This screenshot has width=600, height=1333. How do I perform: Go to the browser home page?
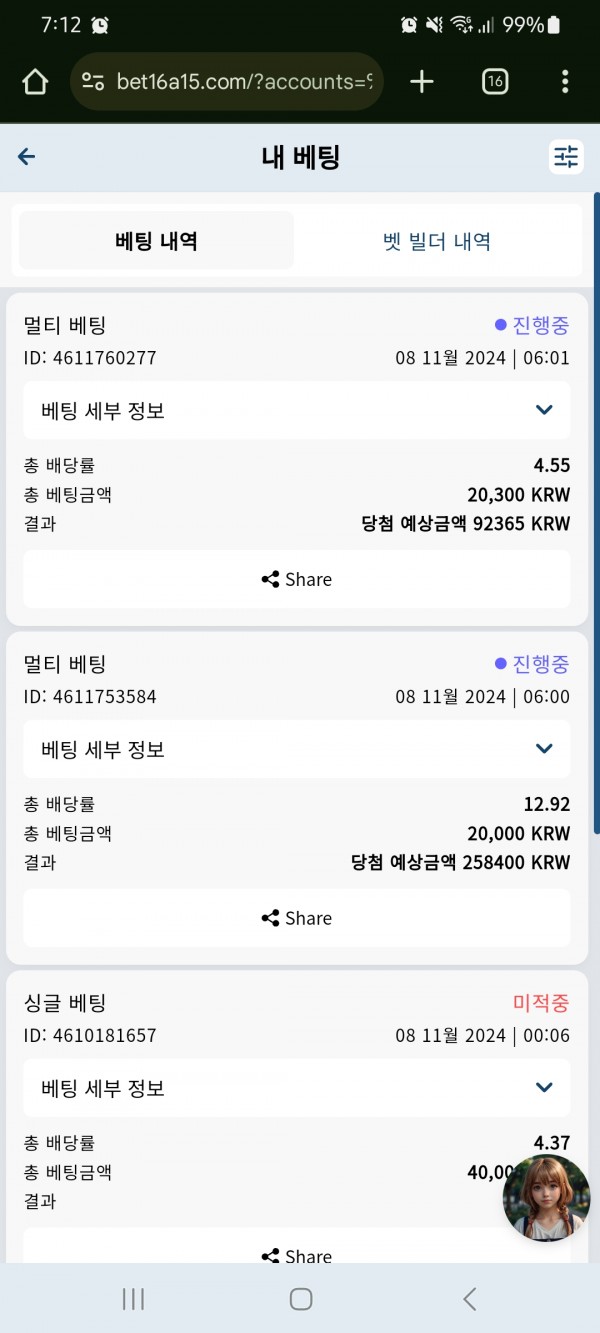click(x=35, y=82)
